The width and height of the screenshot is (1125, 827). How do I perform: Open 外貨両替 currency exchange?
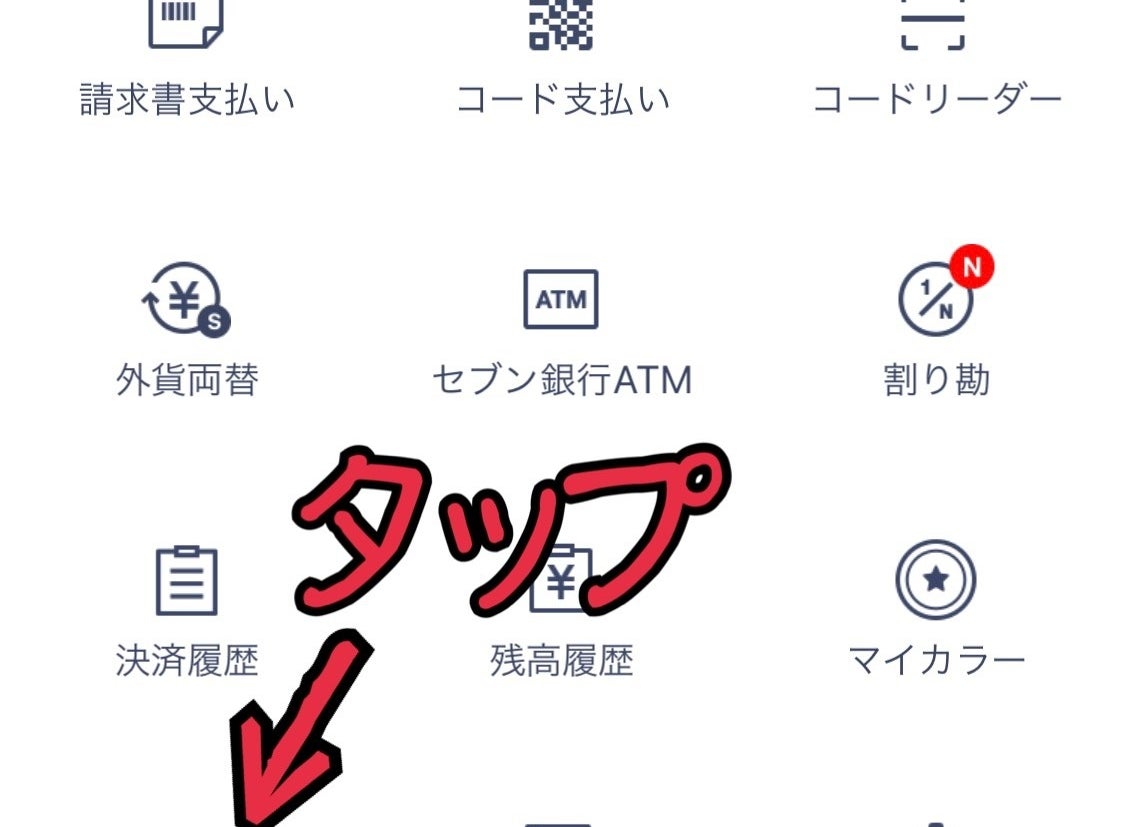(x=187, y=330)
